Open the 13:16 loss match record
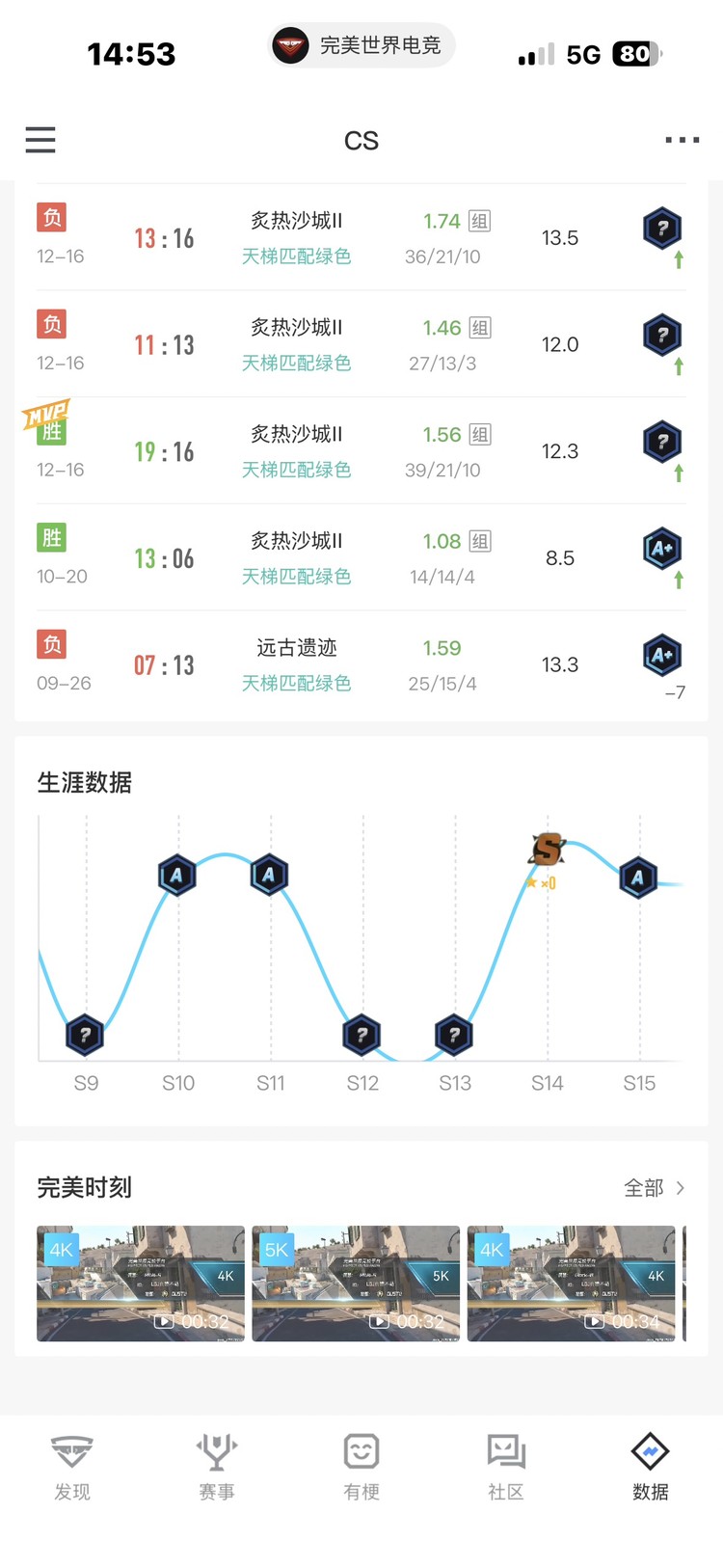 click(x=361, y=238)
